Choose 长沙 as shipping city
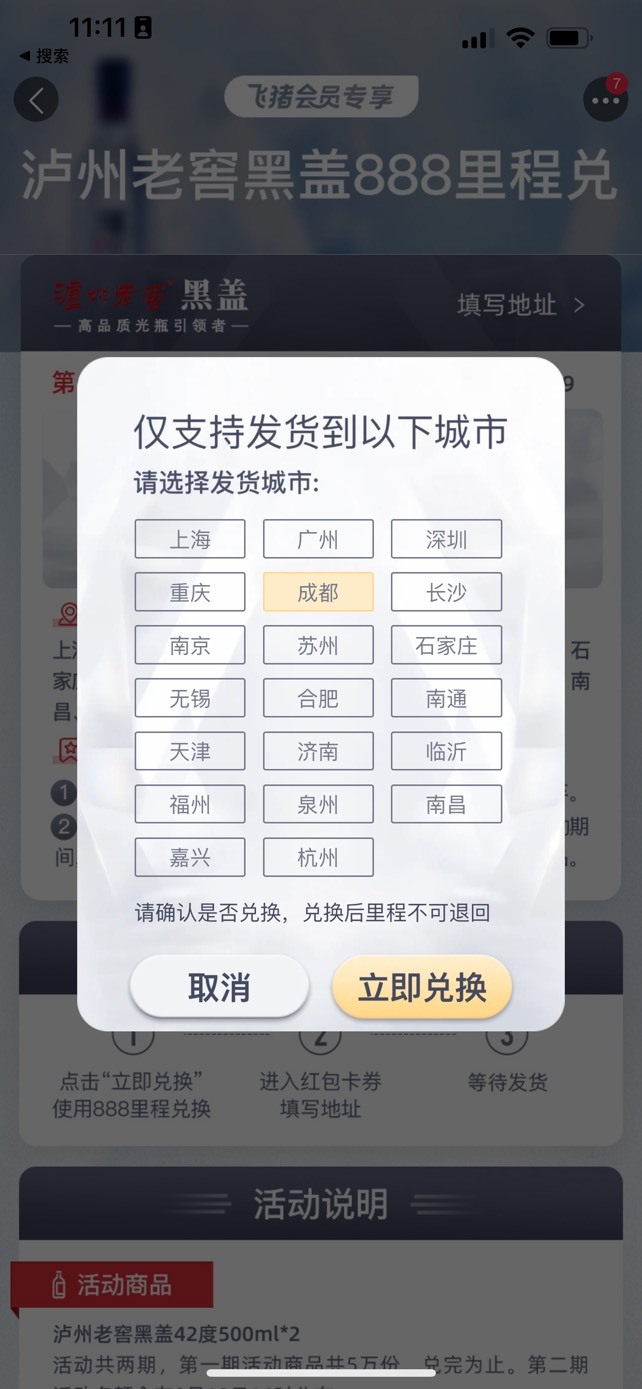The image size is (642, 1389). click(446, 592)
